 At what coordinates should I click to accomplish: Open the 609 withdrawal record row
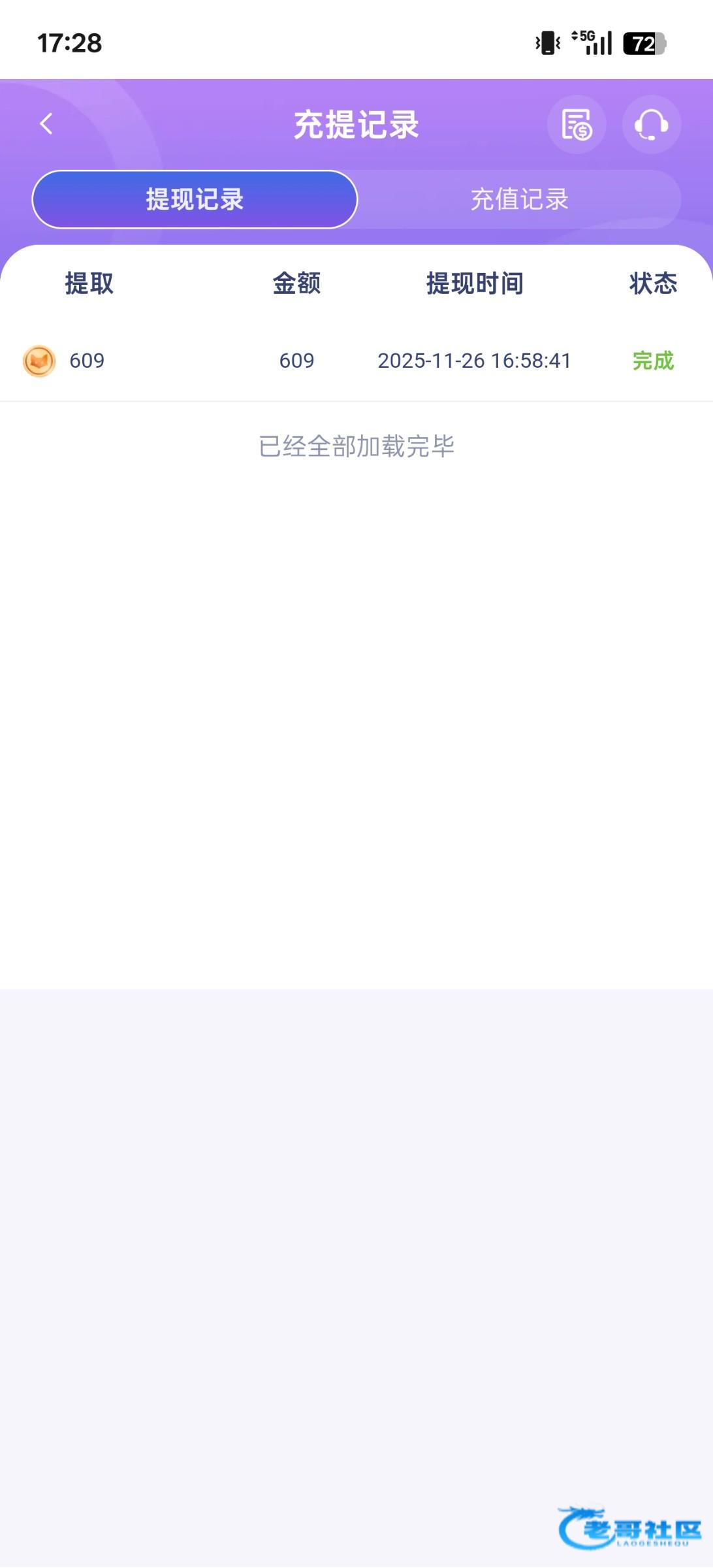[x=356, y=361]
